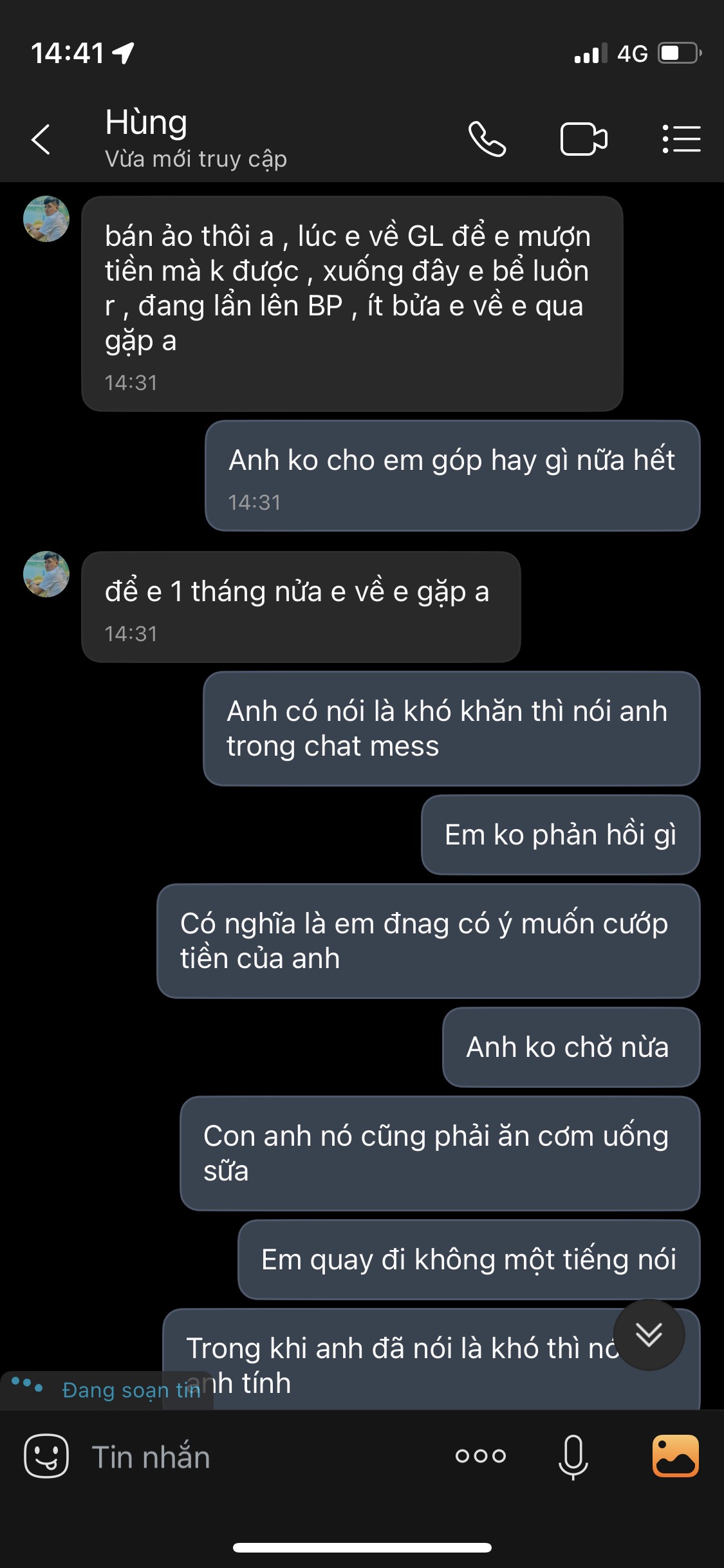
Task: Open the sticker and emoji picker
Action: (46, 1456)
